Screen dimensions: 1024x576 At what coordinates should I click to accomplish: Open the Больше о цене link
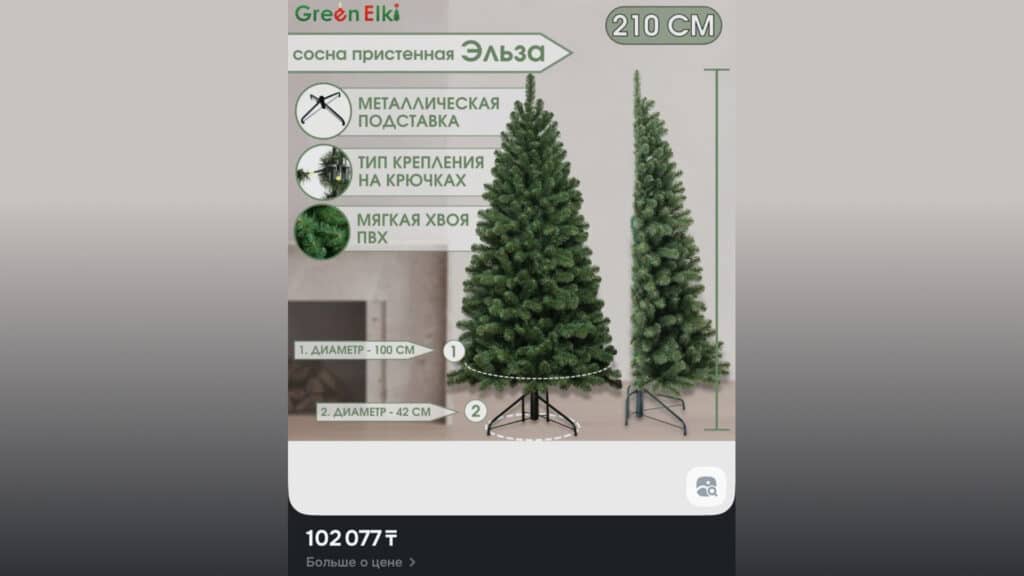tap(361, 562)
